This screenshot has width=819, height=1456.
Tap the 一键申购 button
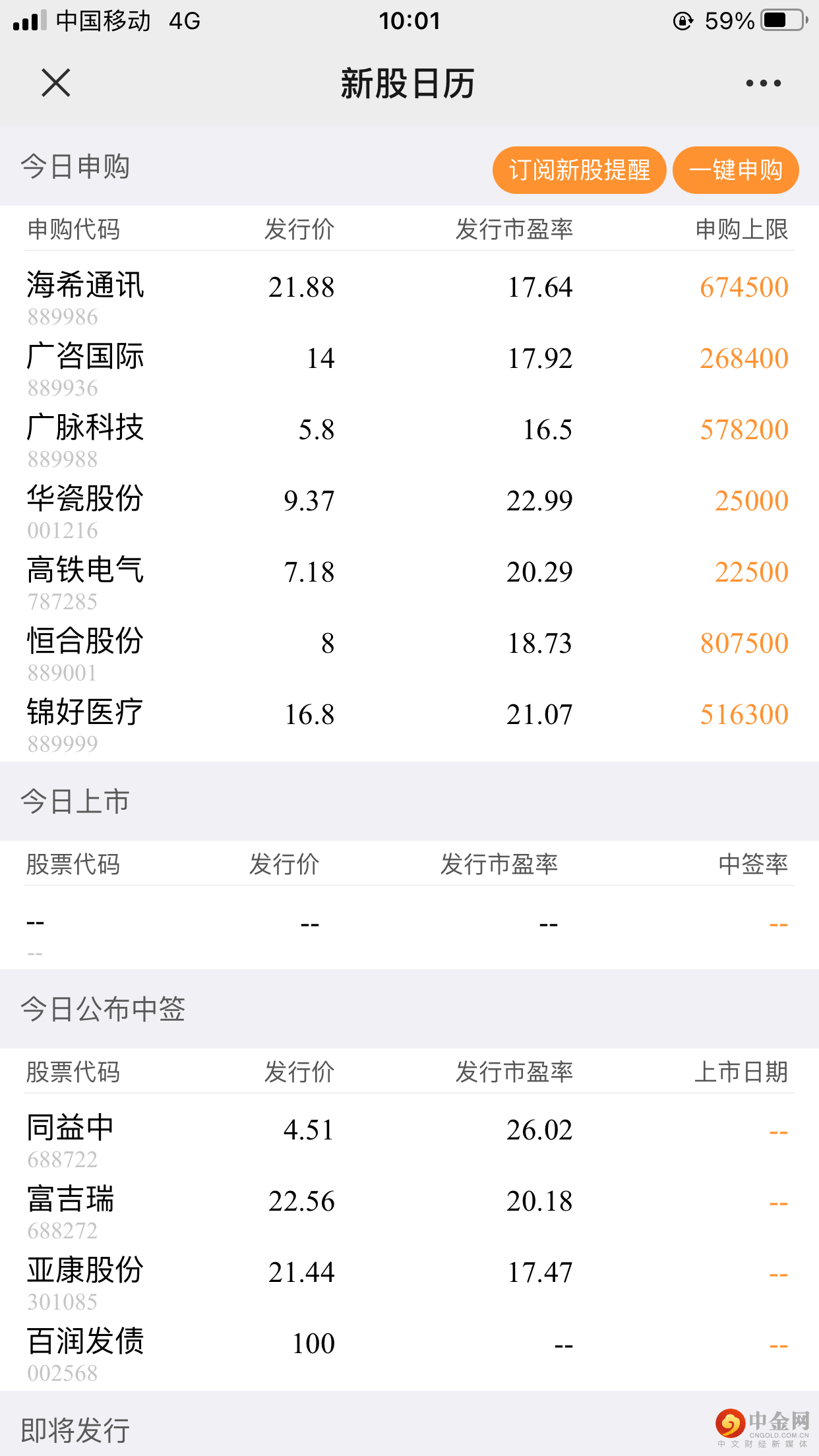pyautogui.click(x=735, y=170)
